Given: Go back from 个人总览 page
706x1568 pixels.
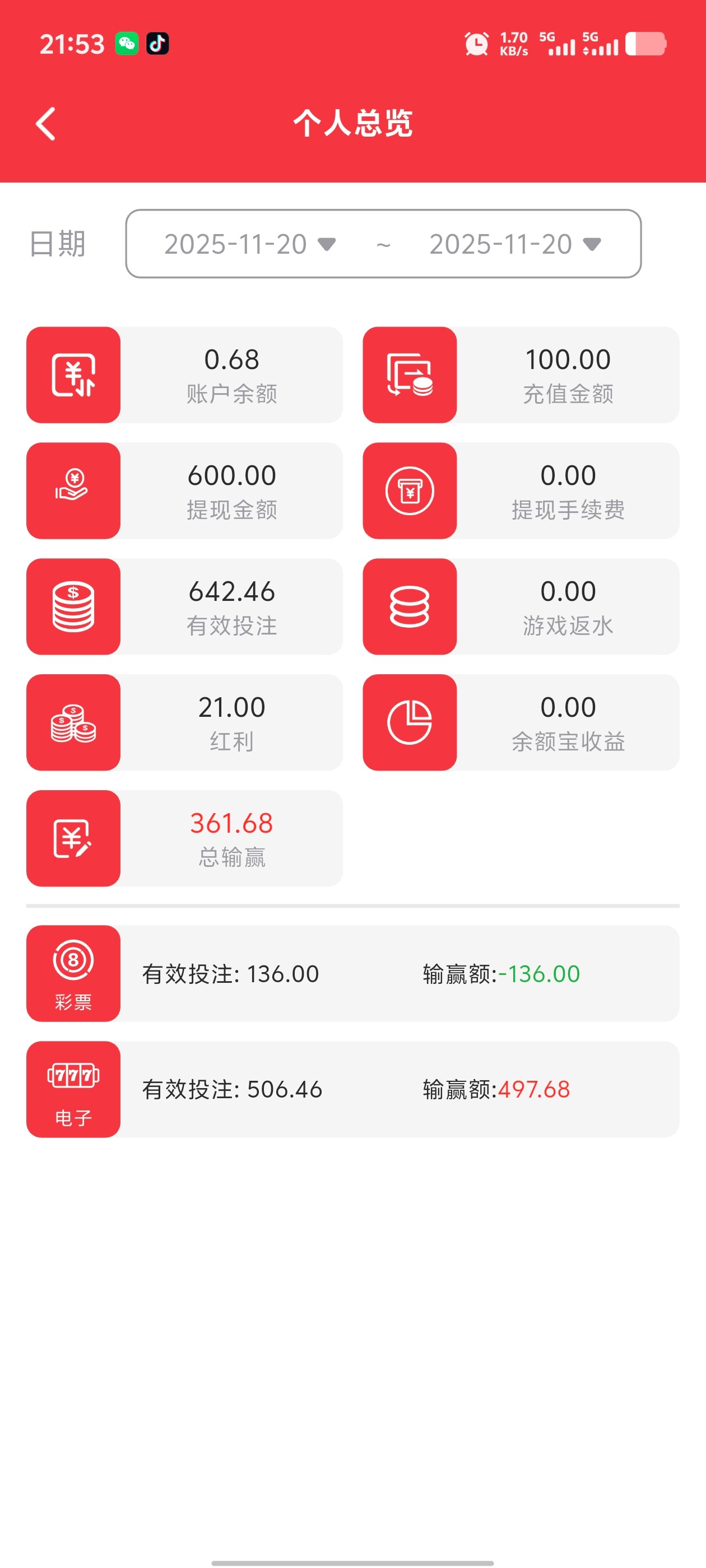Looking at the screenshot, I should pos(47,124).
